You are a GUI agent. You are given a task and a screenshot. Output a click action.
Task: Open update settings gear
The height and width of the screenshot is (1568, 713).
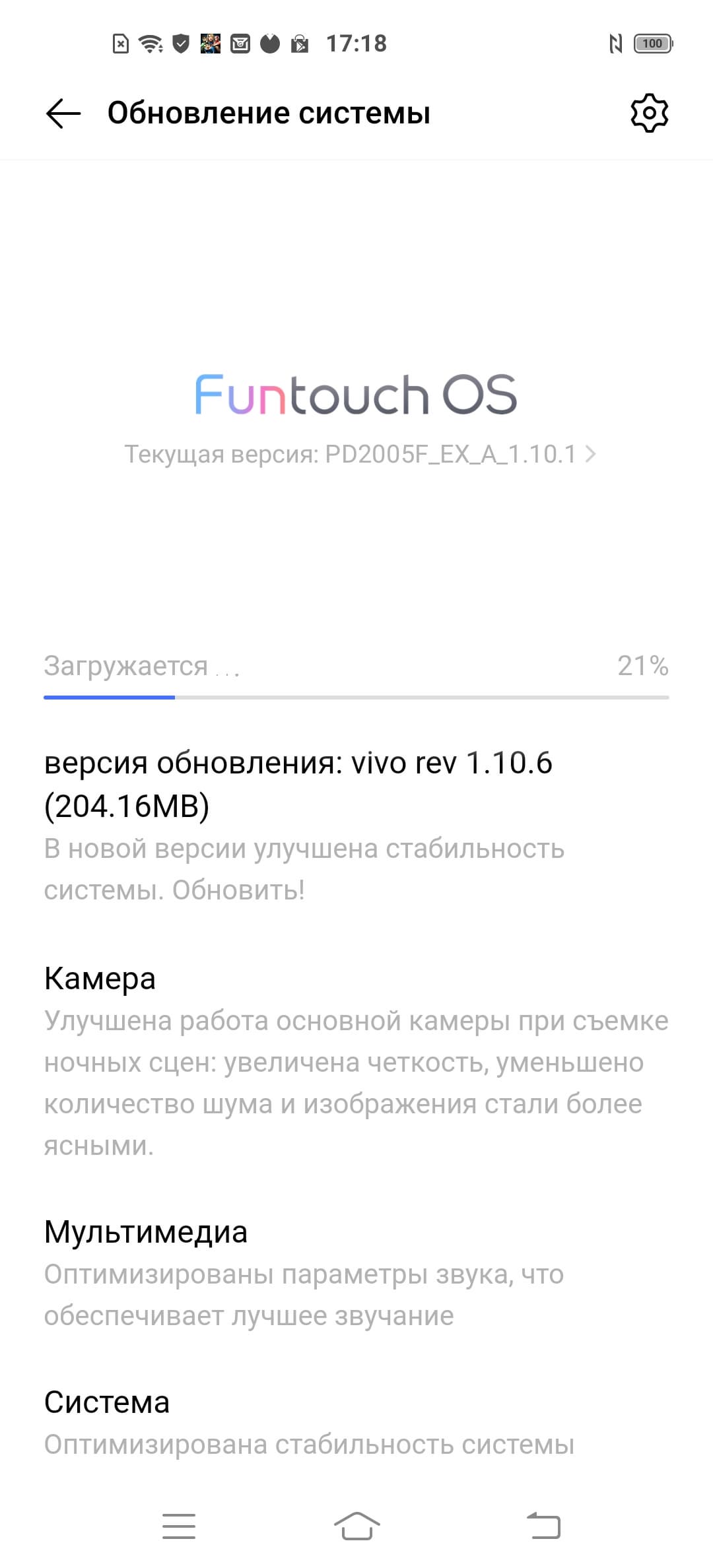tap(649, 113)
